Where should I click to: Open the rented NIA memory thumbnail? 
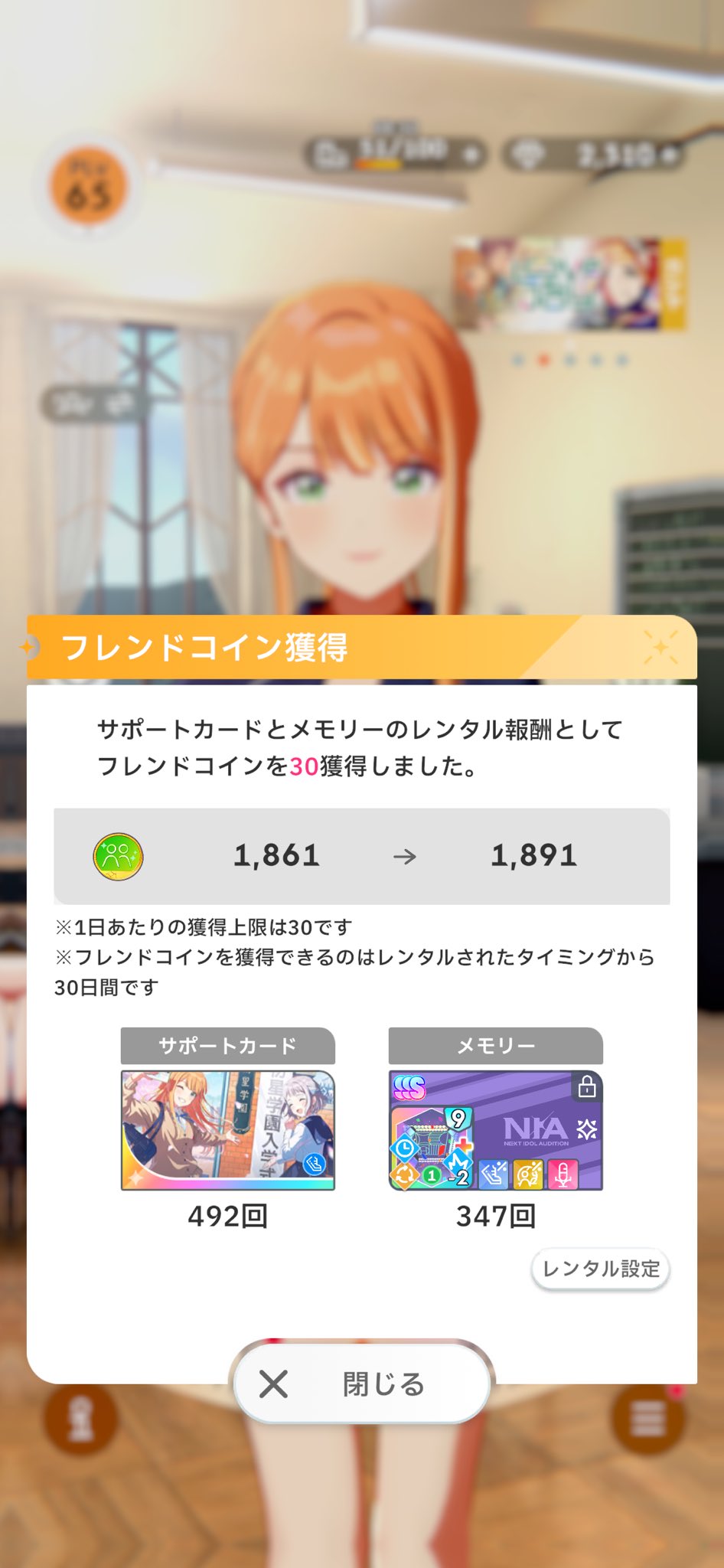click(496, 1130)
